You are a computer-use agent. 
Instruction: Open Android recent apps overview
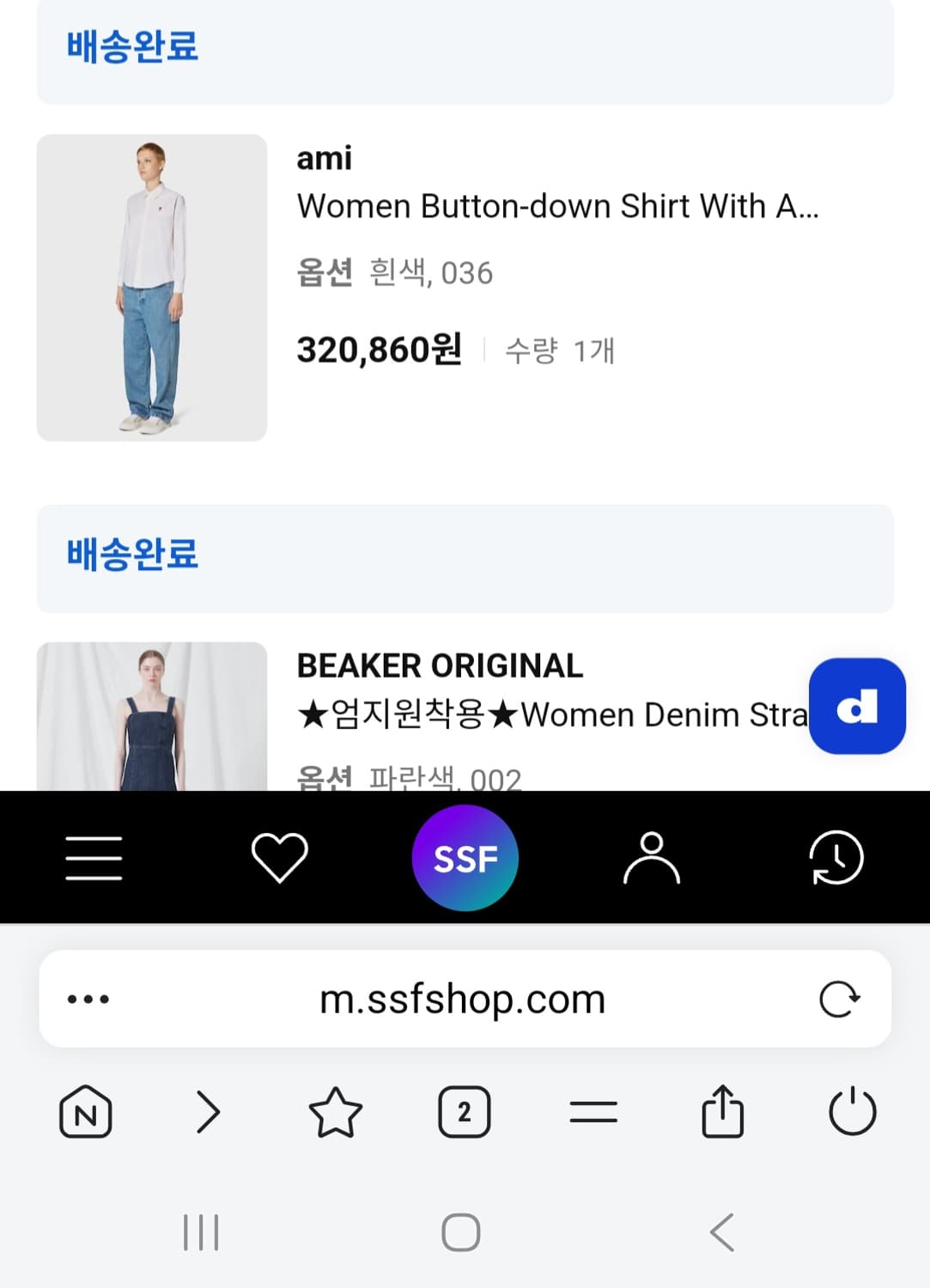[201, 1231]
